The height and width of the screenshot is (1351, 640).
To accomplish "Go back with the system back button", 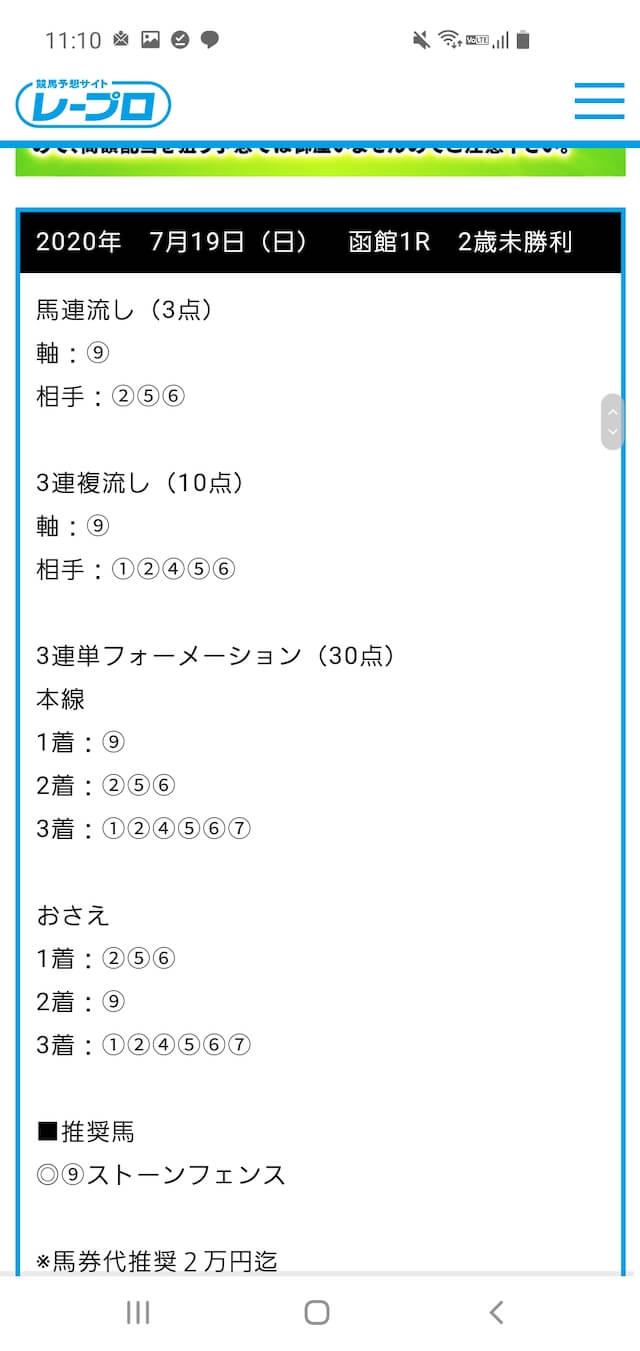I will (496, 1312).
